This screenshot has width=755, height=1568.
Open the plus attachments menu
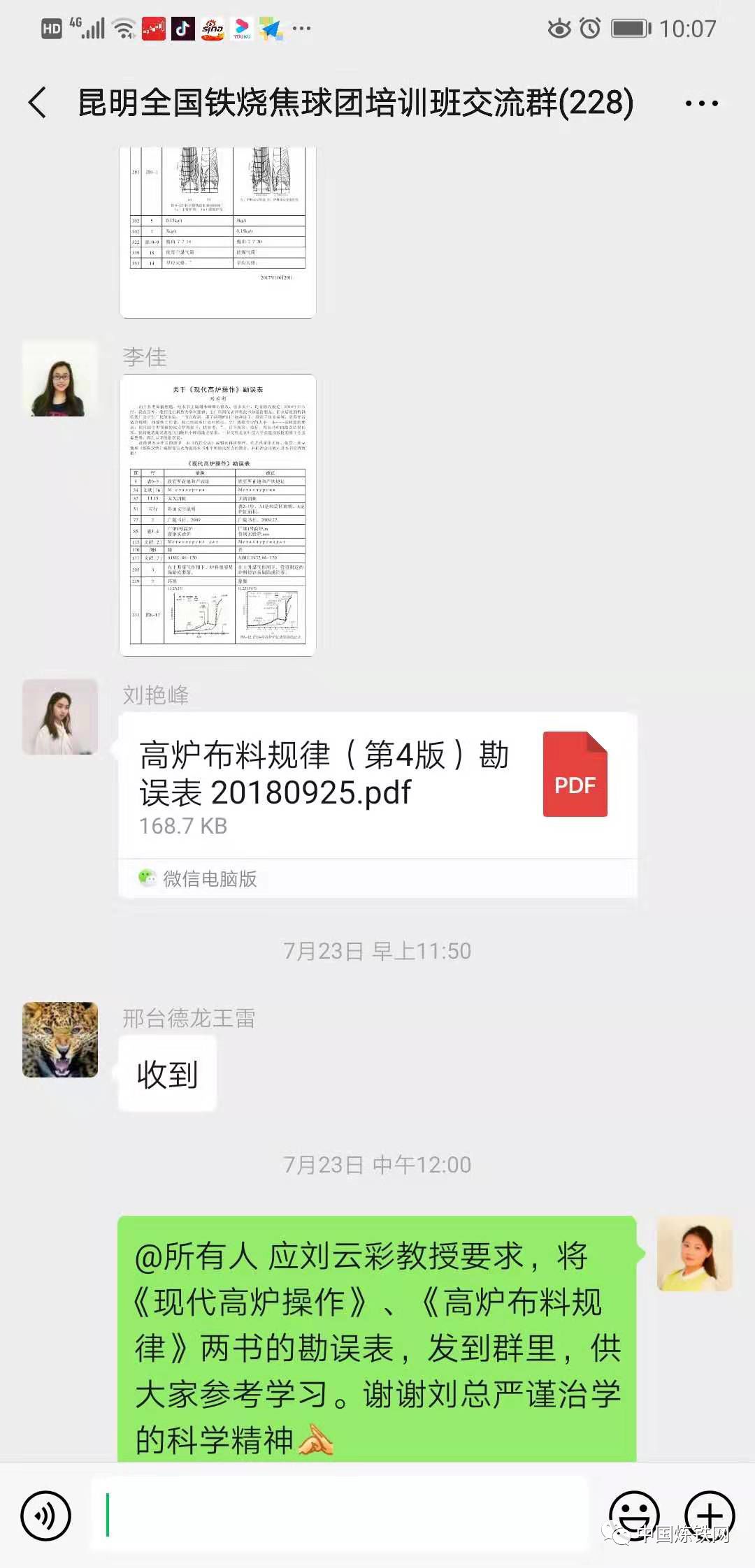pos(709,1516)
